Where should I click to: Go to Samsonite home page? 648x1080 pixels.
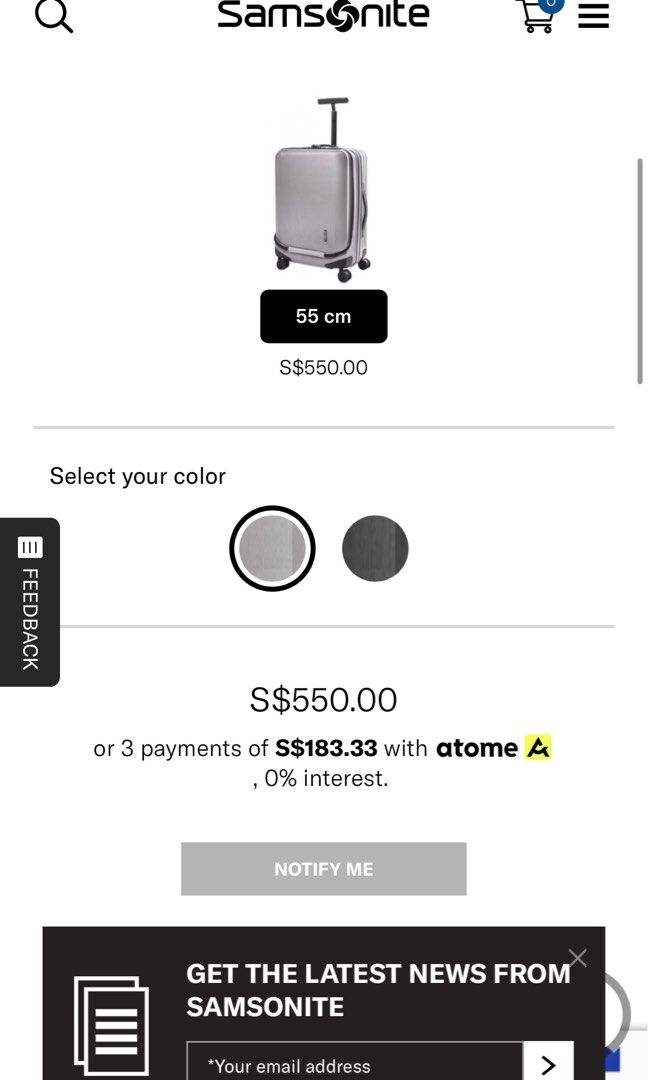point(323,15)
